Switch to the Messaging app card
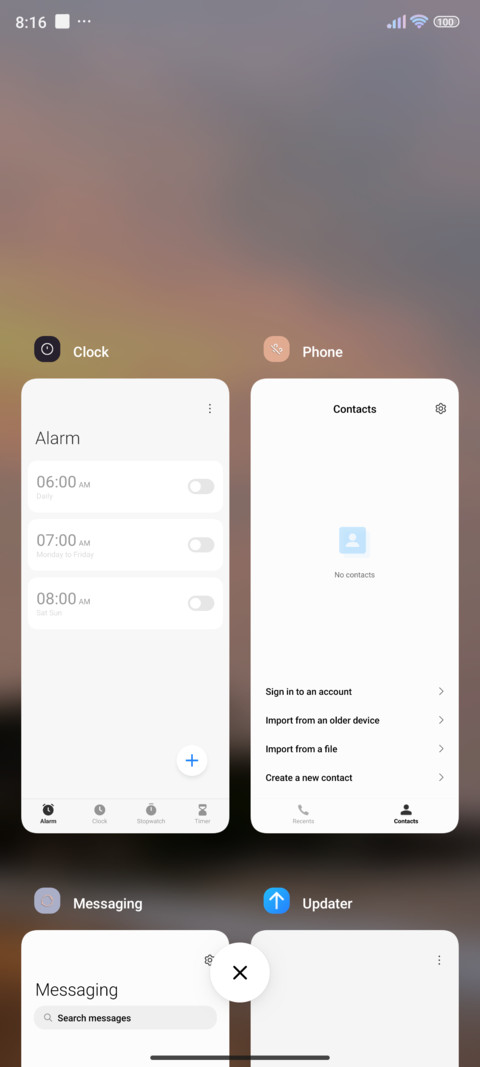The height and width of the screenshot is (1067, 480). pyautogui.click(x=125, y=998)
